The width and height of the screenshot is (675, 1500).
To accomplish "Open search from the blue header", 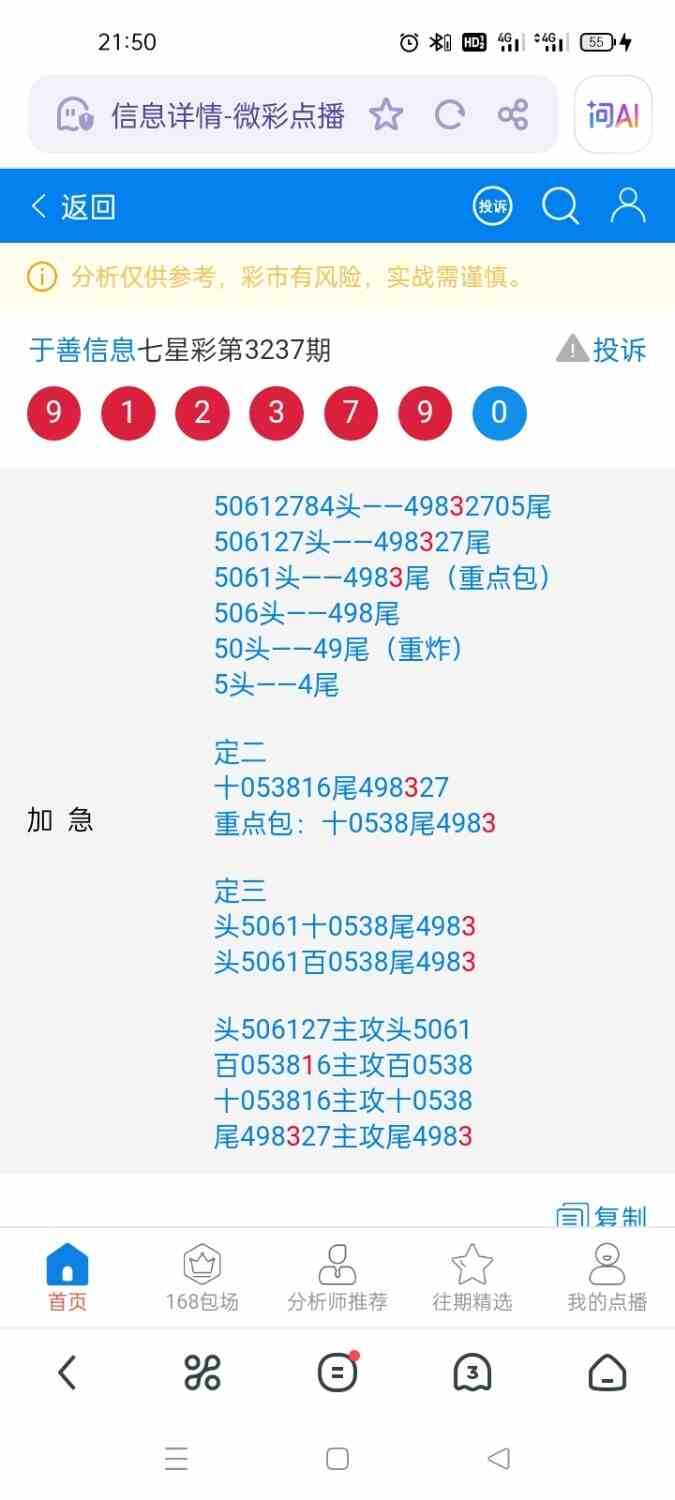I will [x=560, y=206].
